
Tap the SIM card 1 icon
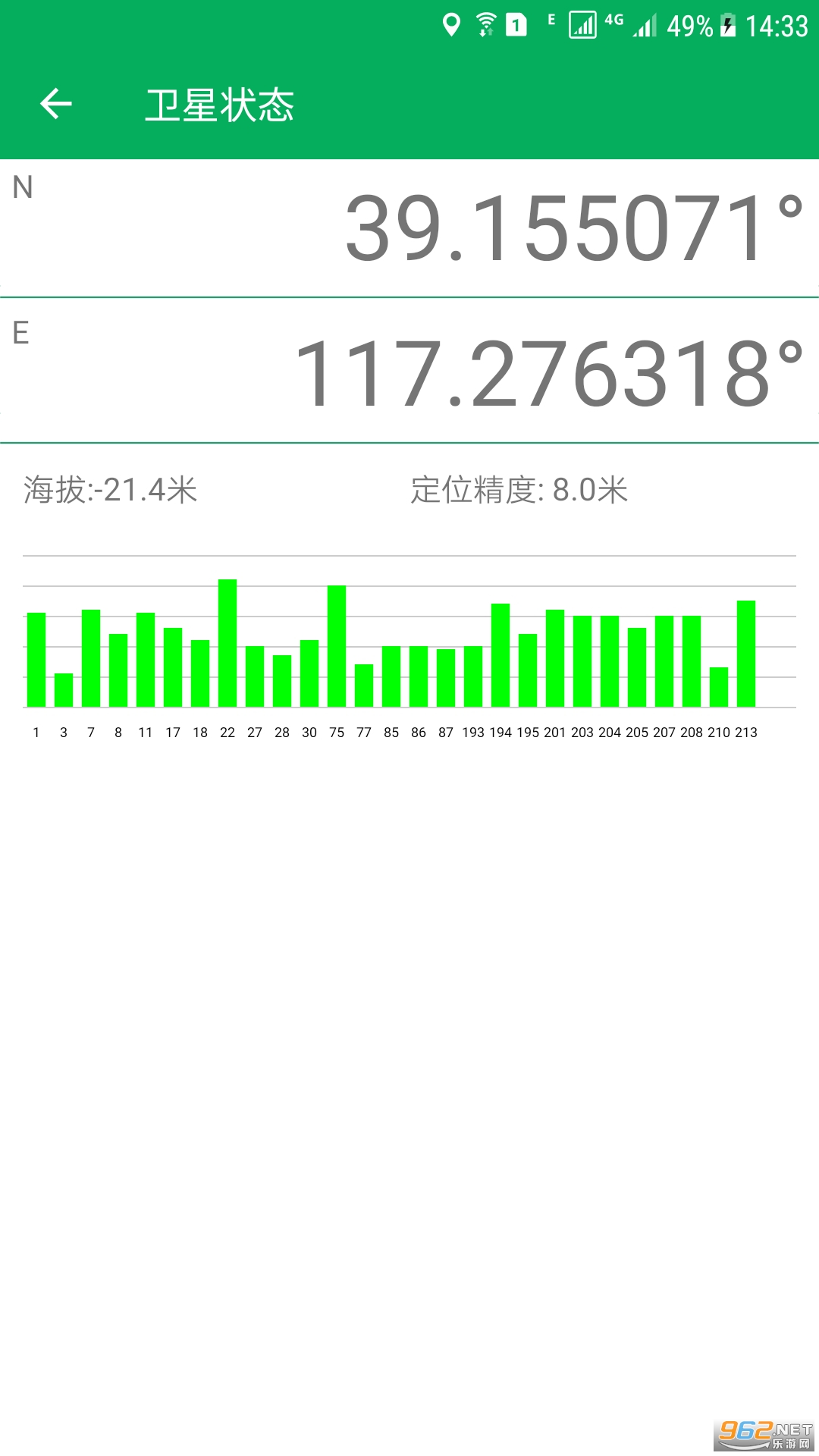point(515,25)
